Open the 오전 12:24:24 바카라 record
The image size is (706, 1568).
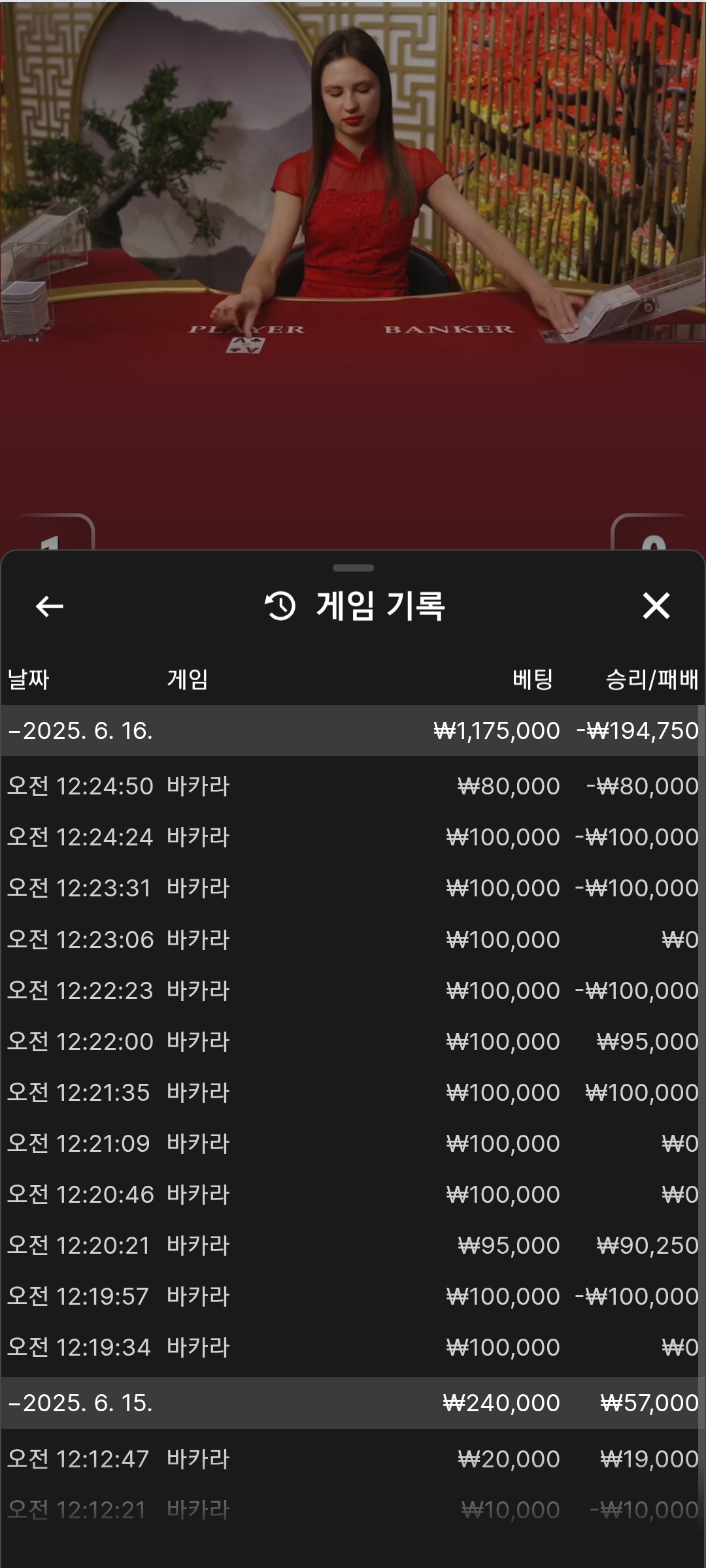(x=353, y=837)
